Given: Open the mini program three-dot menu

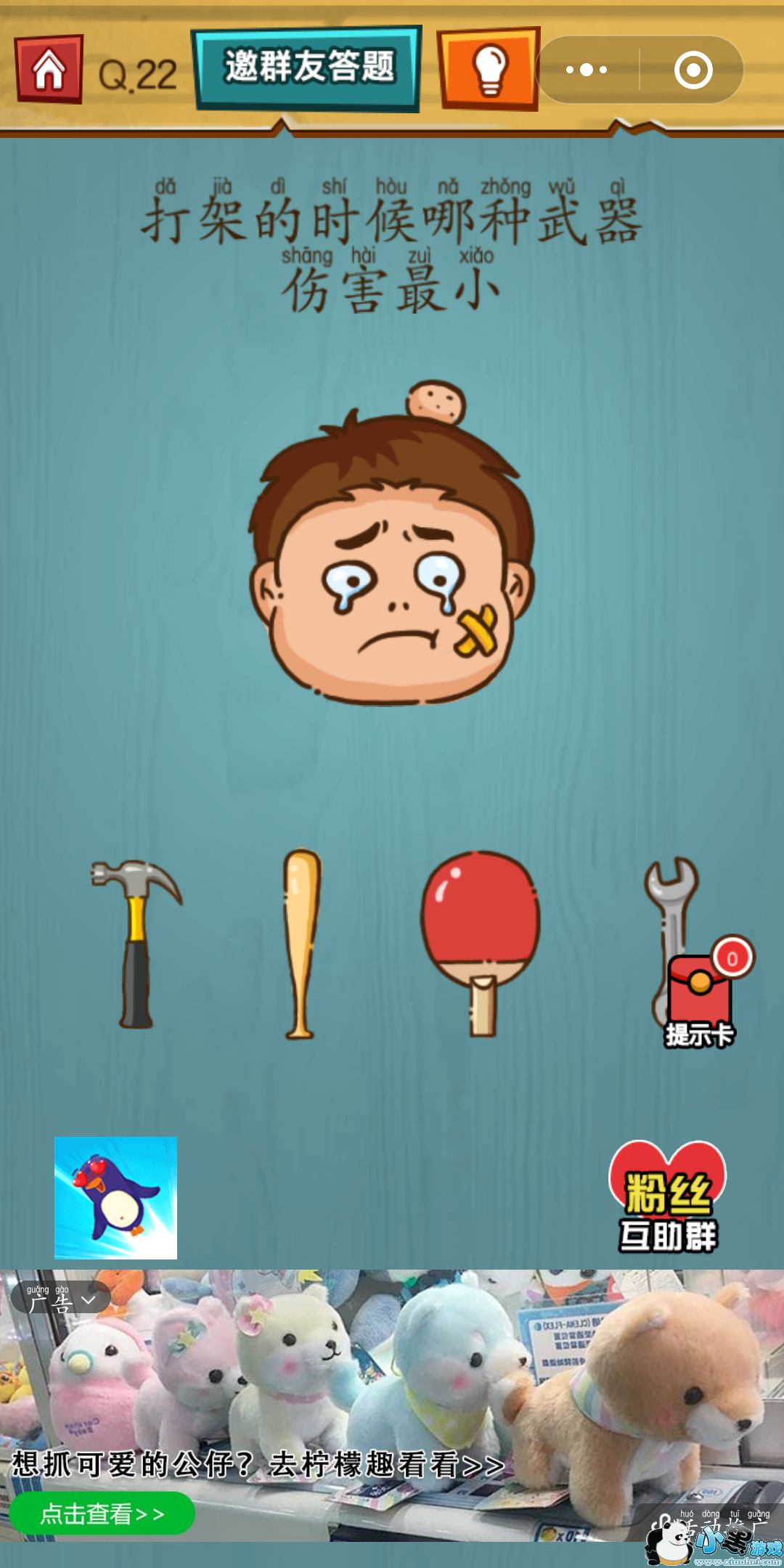Looking at the screenshot, I should click(x=587, y=70).
